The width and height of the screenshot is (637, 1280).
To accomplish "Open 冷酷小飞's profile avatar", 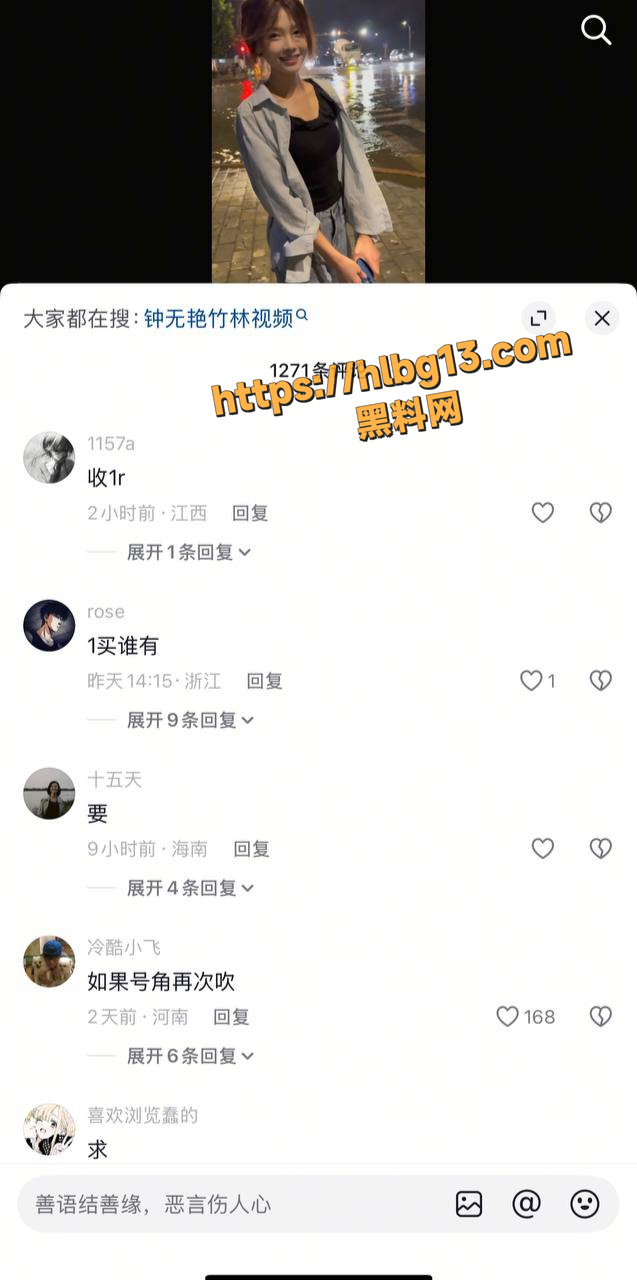I will [x=49, y=962].
